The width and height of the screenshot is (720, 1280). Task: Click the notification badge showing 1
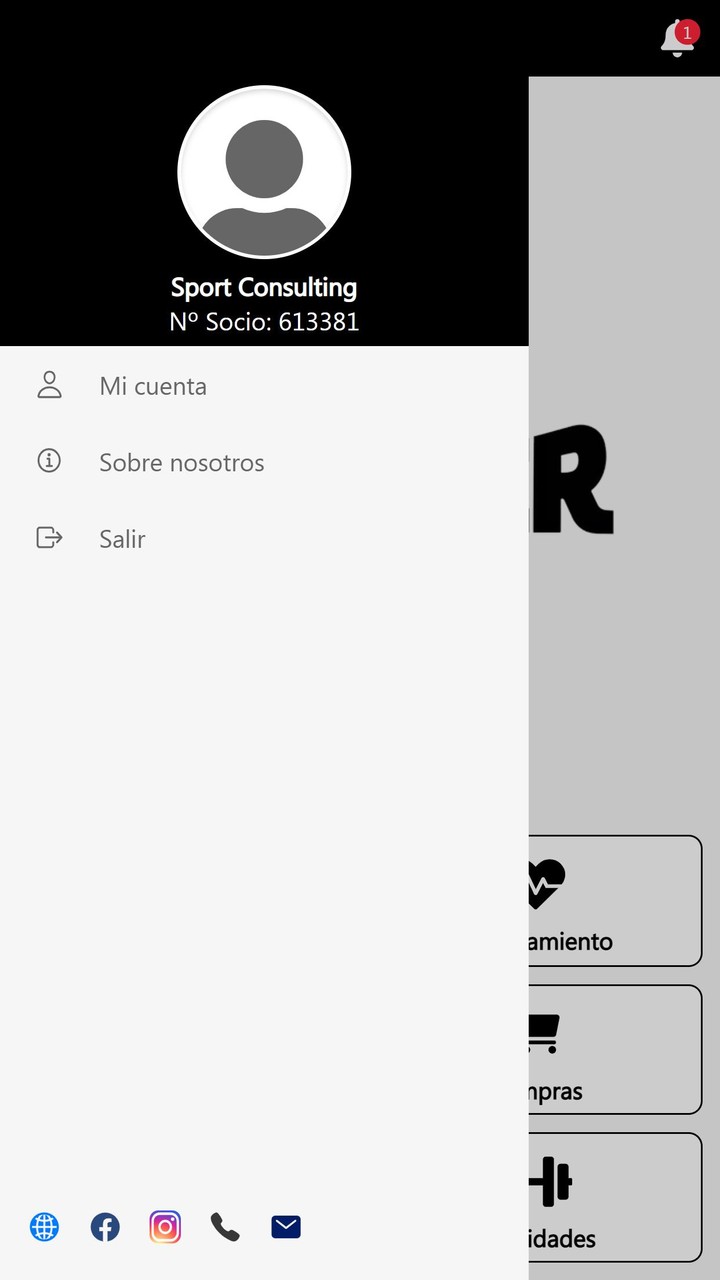tap(687, 31)
